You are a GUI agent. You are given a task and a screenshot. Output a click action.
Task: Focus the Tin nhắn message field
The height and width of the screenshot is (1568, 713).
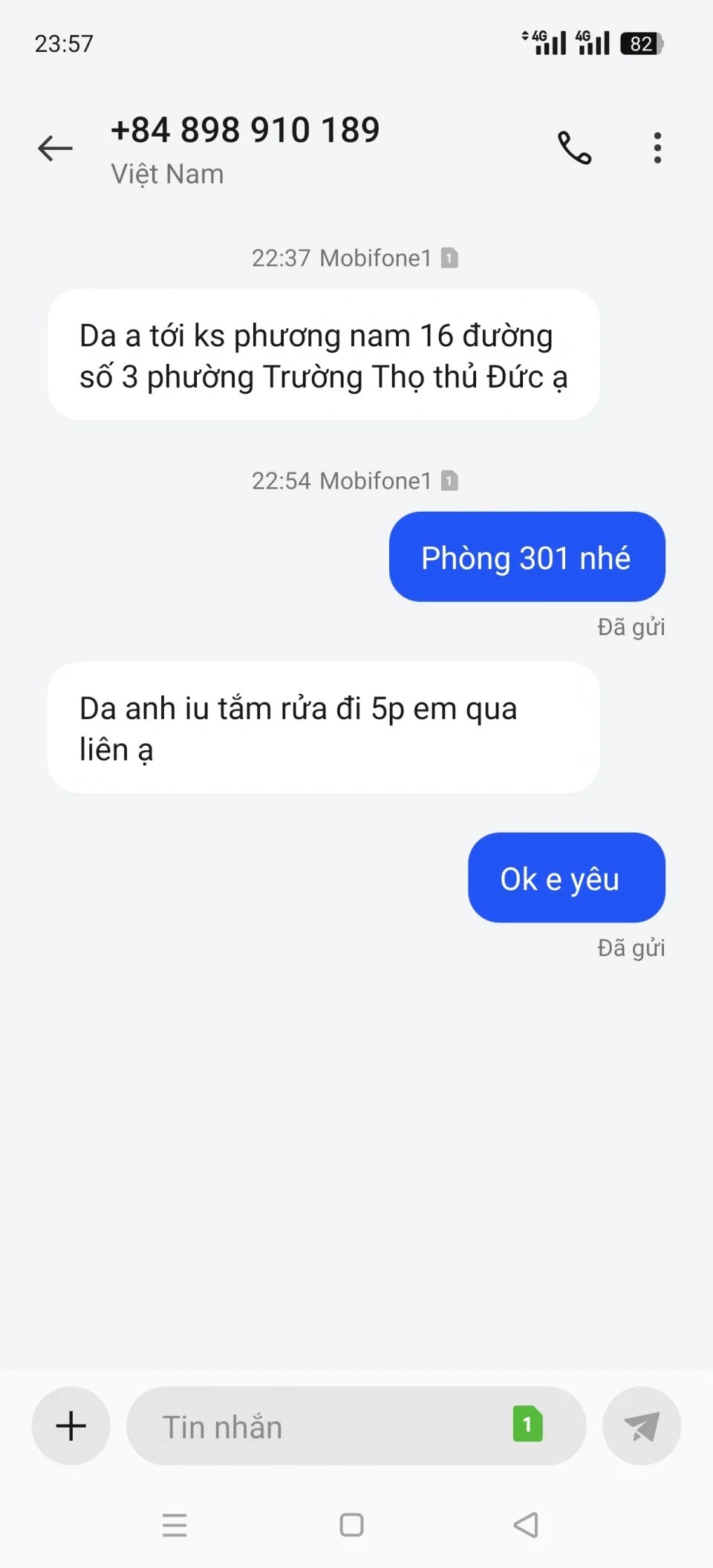(319, 1427)
